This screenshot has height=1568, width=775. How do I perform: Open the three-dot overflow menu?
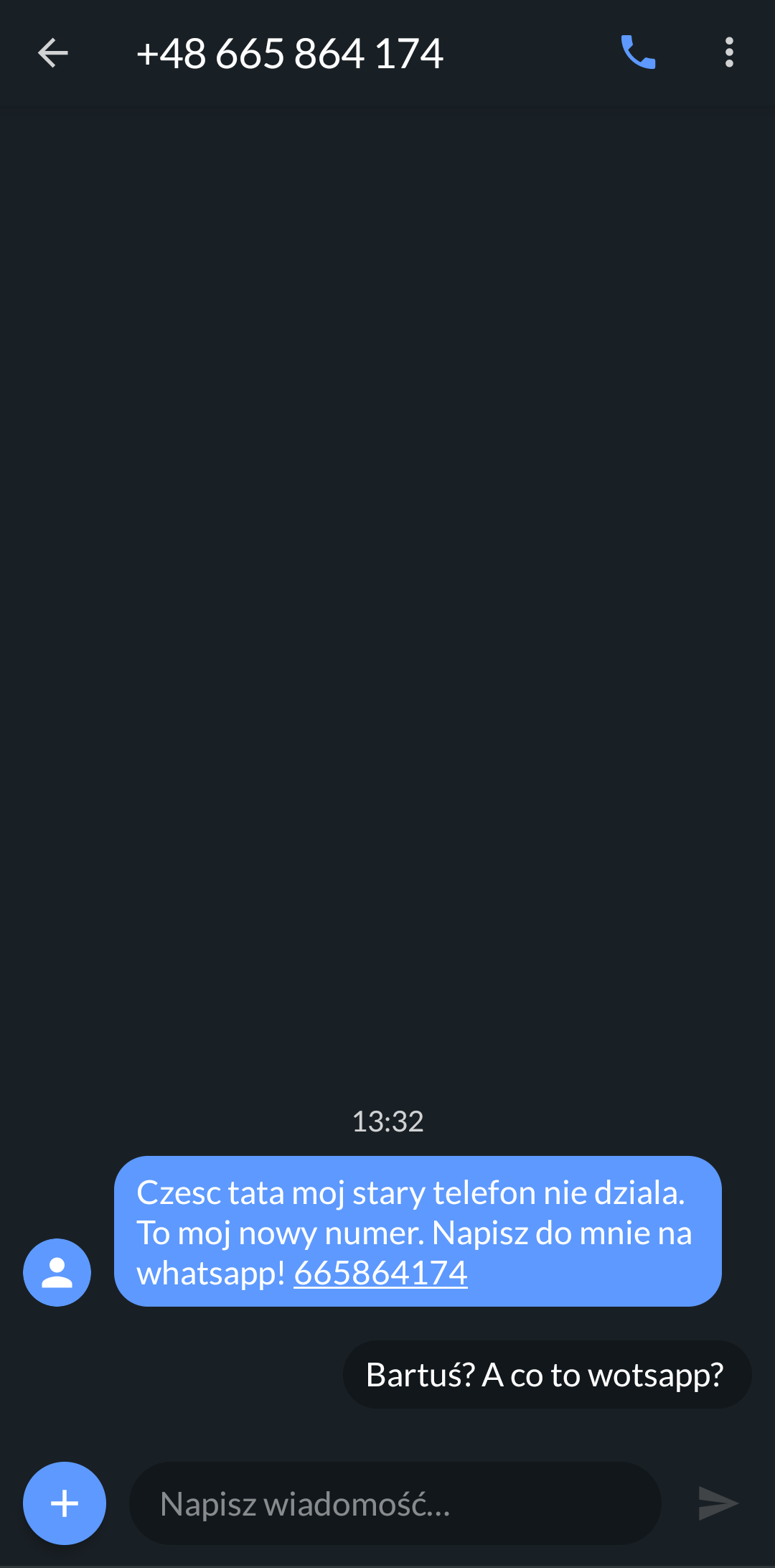tap(729, 52)
